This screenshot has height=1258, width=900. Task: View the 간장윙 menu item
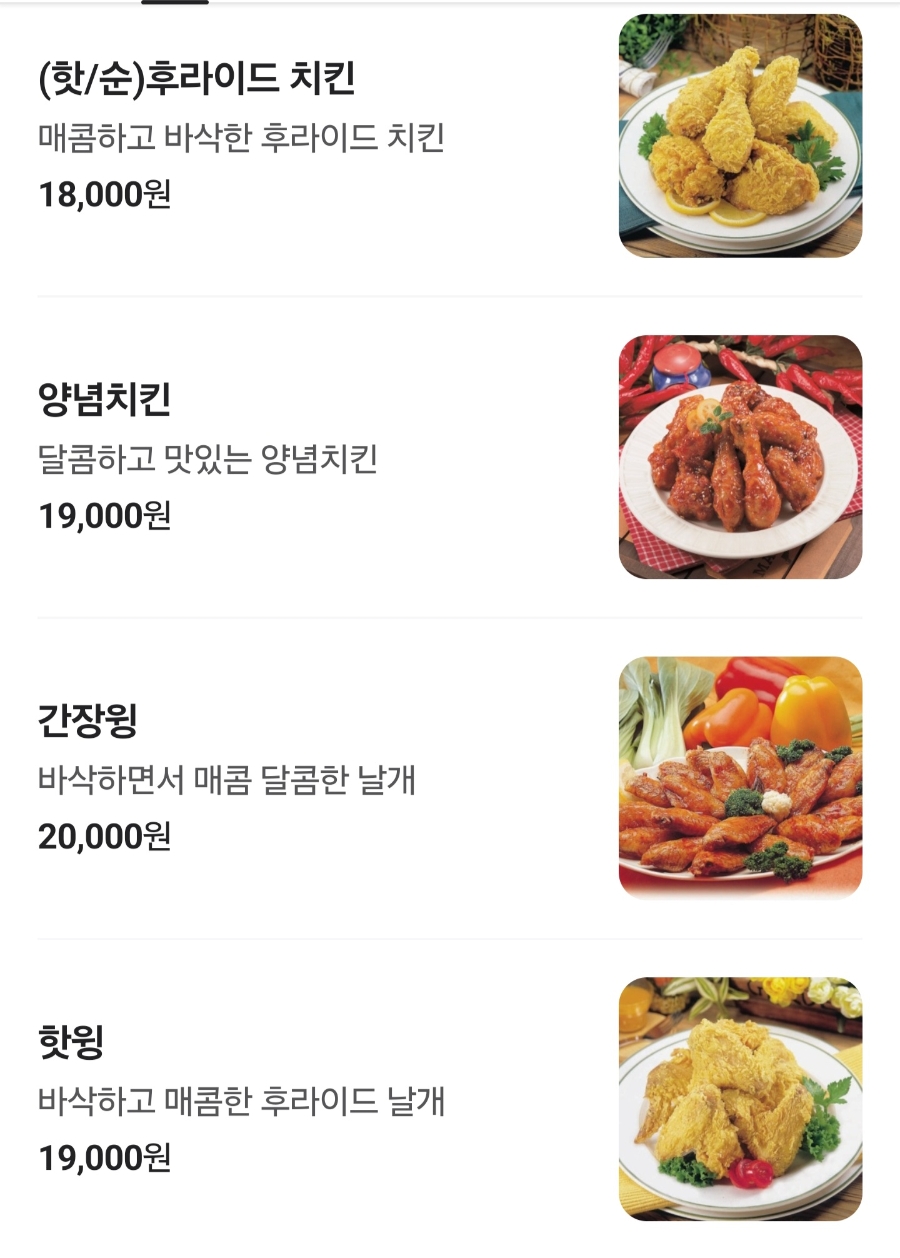point(88,720)
